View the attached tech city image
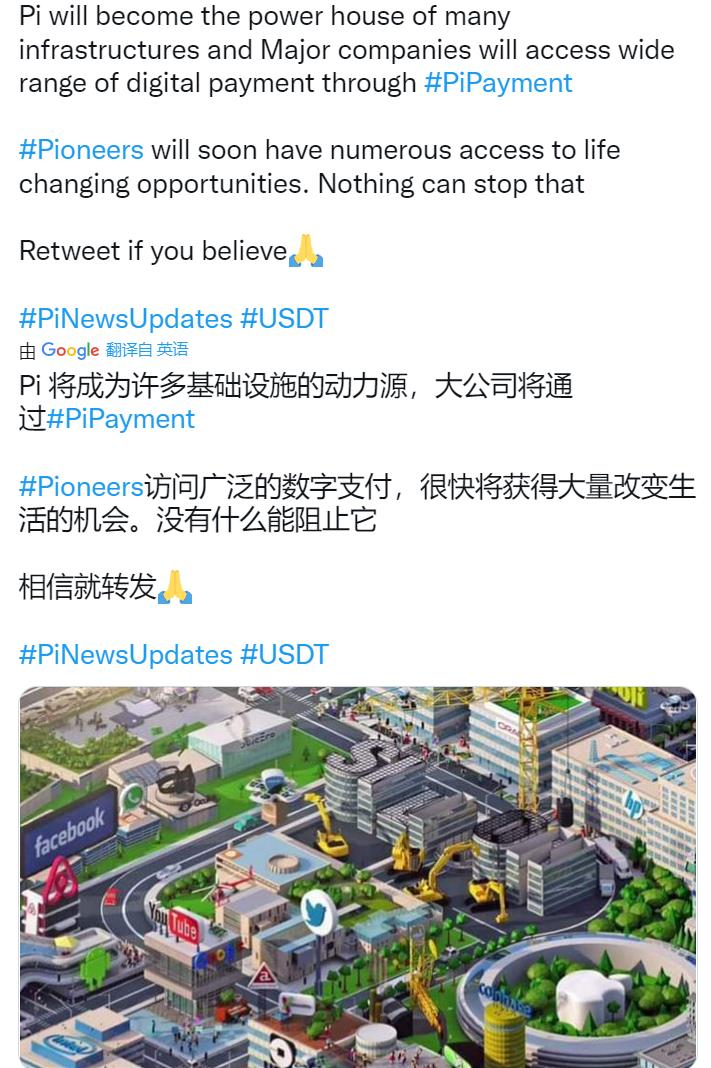 click(x=357, y=876)
